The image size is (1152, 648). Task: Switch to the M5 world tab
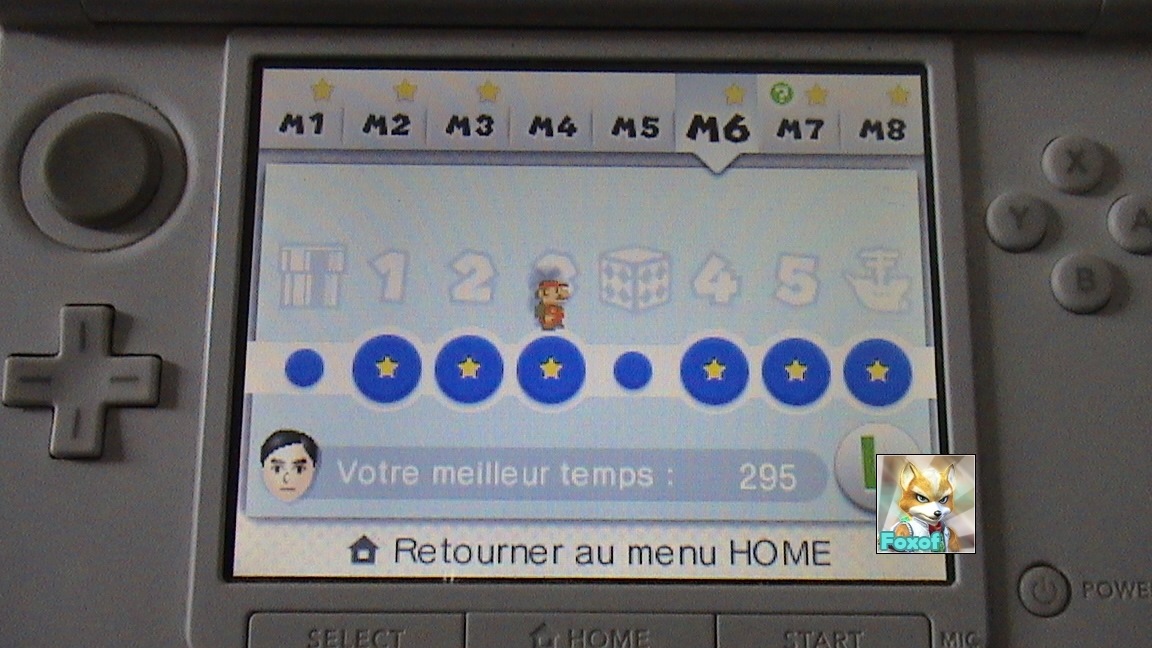coord(635,127)
